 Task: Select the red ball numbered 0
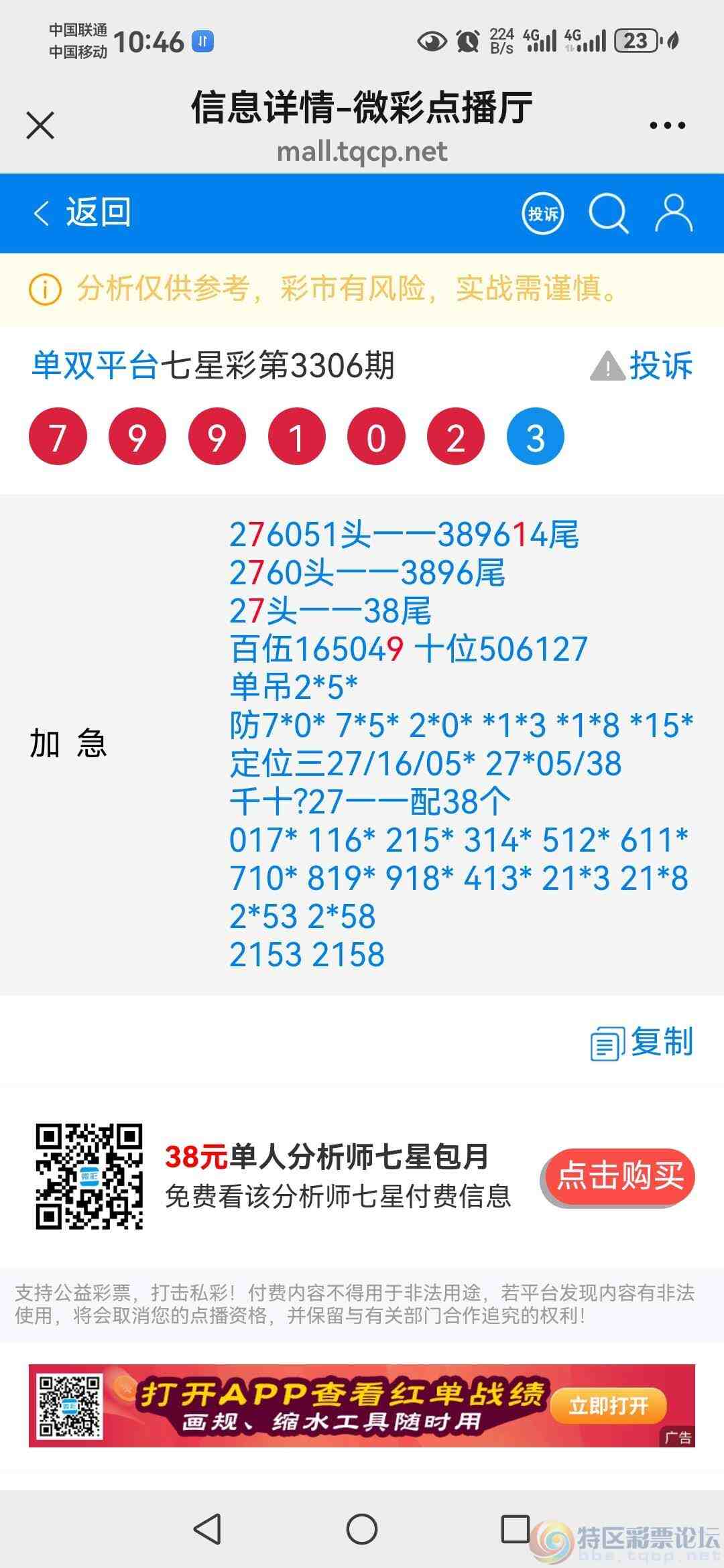pos(375,436)
